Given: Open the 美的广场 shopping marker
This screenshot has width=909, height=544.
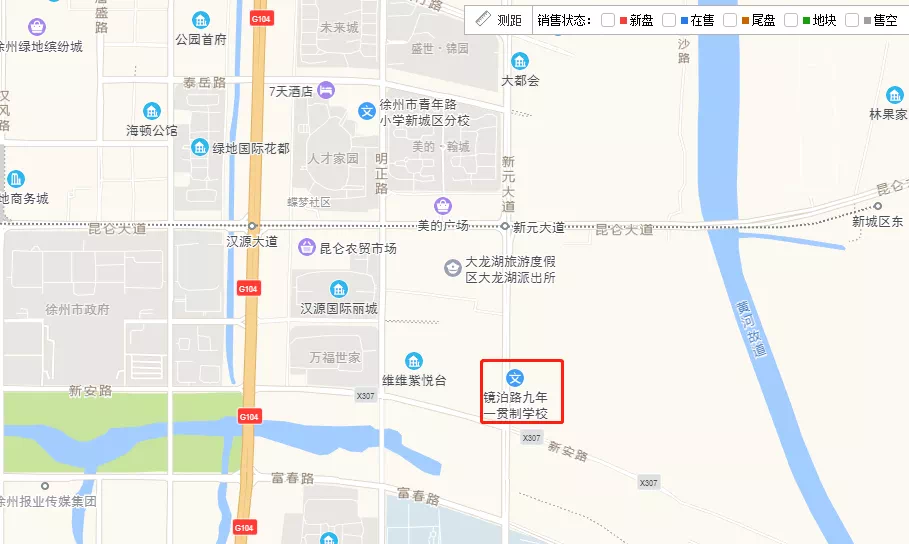Looking at the screenshot, I should coord(443,206).
